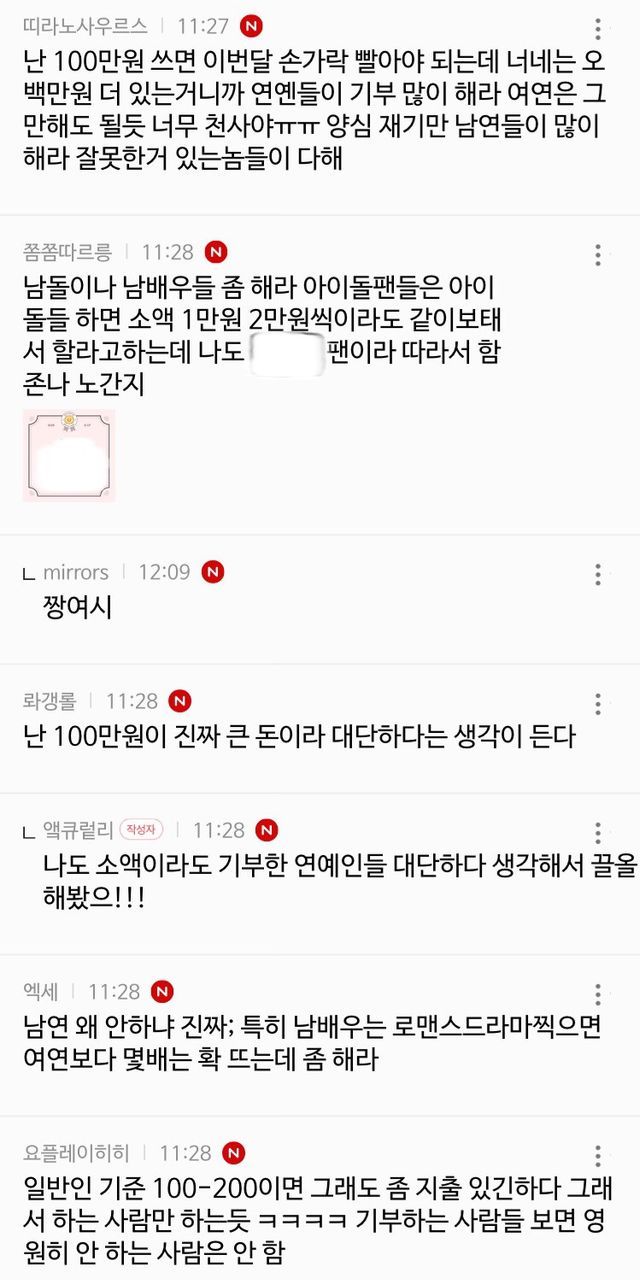Screen dimensions: 640x1280
Task: Open the profile of the writer 액큐럽리
Action: coord(76,830)
